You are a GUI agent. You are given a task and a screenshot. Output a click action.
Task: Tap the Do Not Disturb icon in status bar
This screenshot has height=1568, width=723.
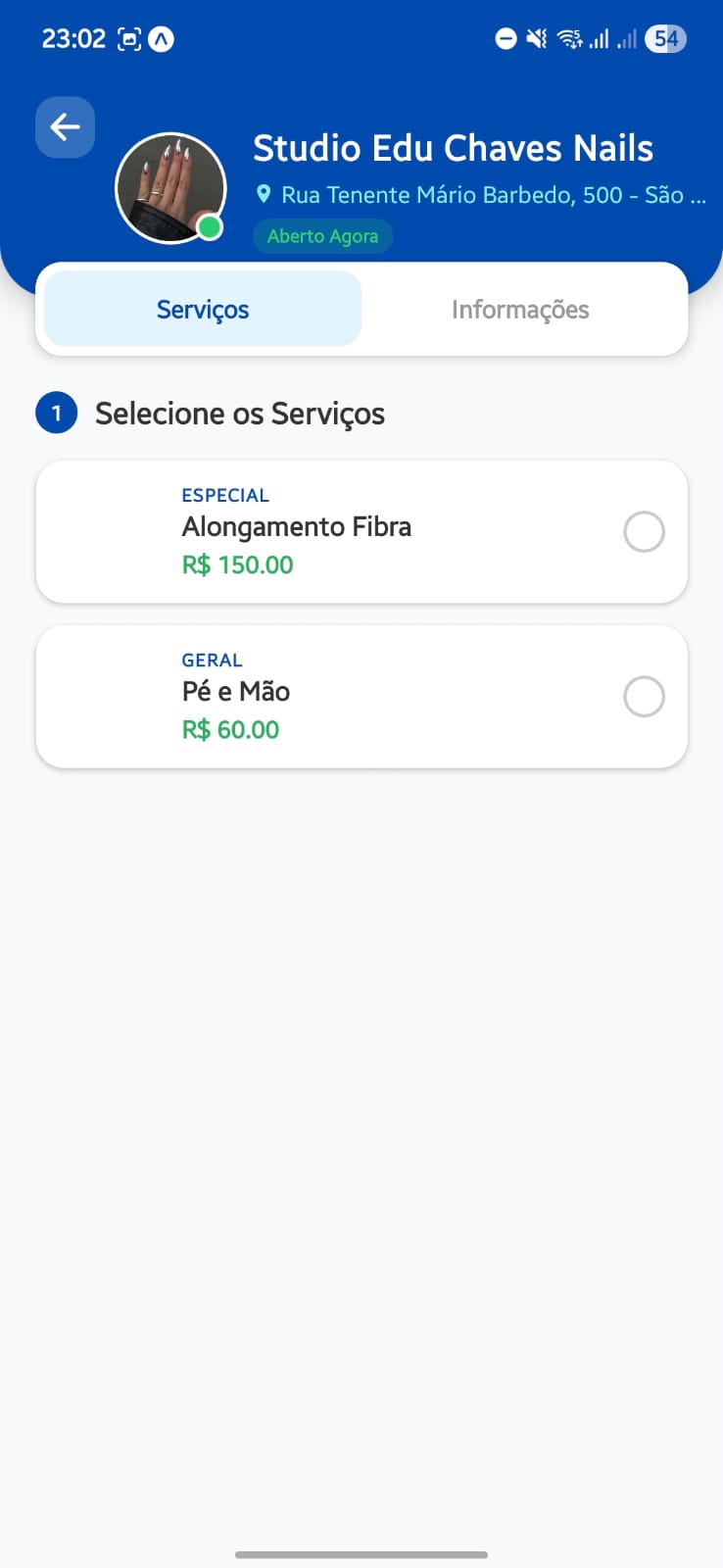pos(506,38)
